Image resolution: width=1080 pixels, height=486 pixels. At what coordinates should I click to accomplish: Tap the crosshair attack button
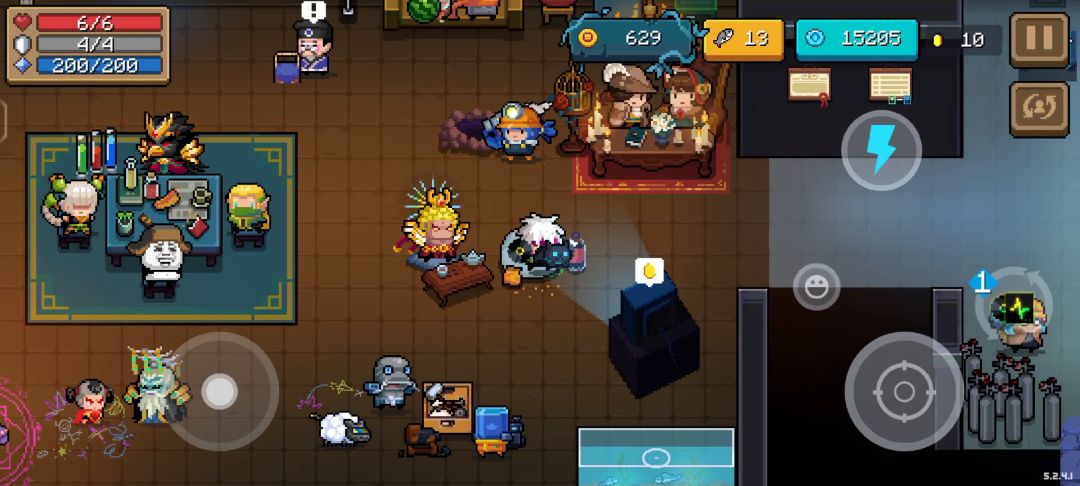[903, 391]
